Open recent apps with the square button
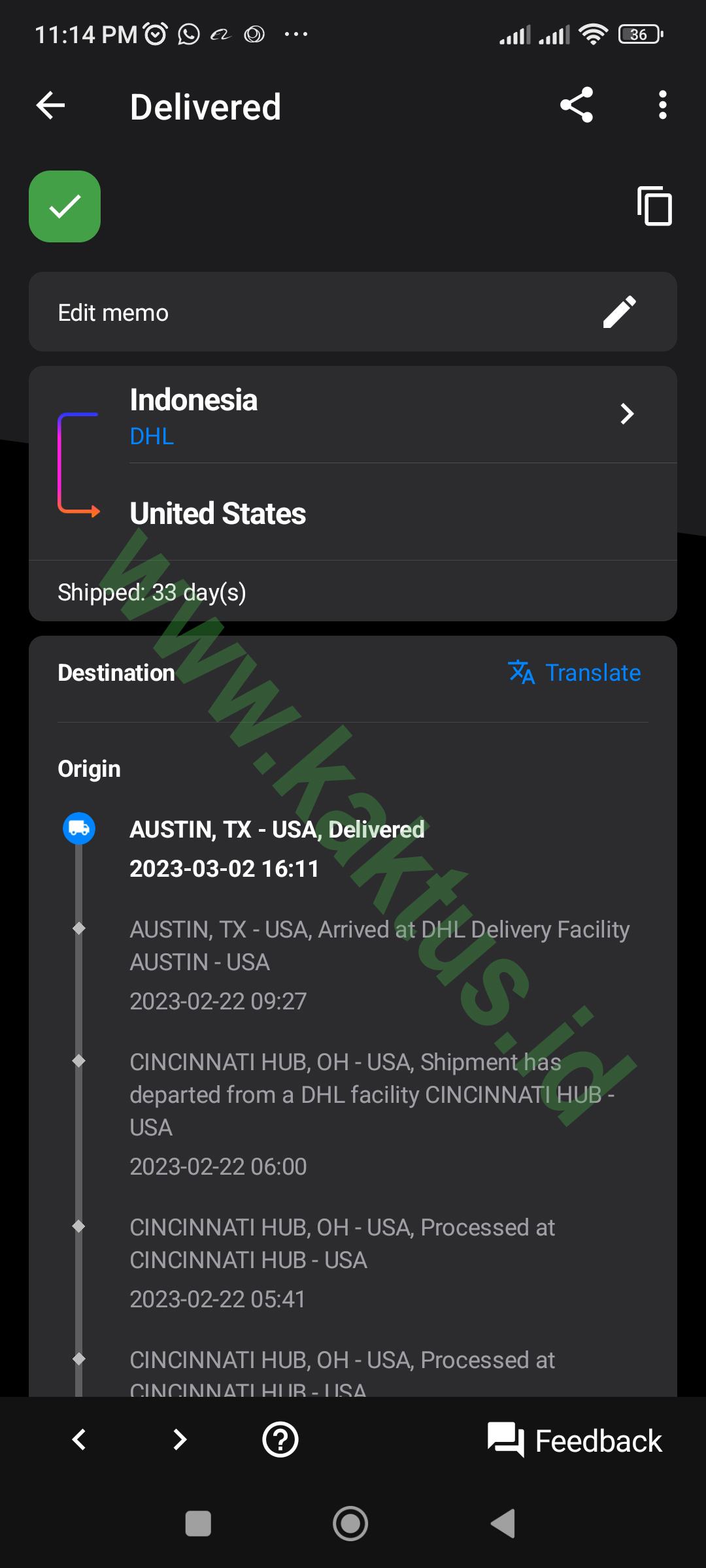The image size is (706, 1568). click(x=198, y=1524)
